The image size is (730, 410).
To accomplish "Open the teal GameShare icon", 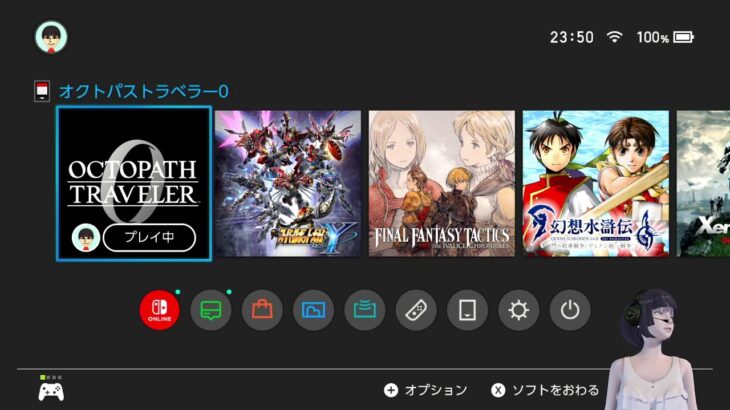I will tap(364, 310).
